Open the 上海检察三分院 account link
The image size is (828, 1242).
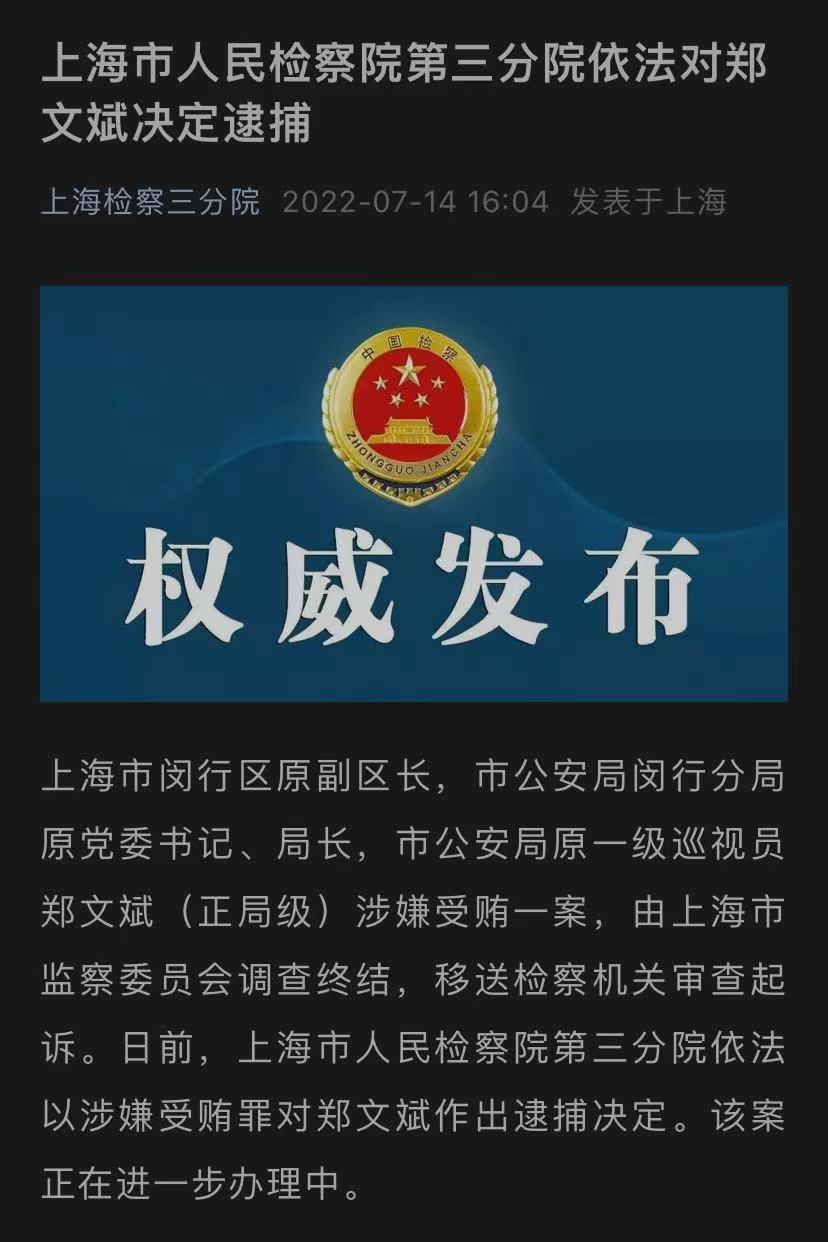150,202
